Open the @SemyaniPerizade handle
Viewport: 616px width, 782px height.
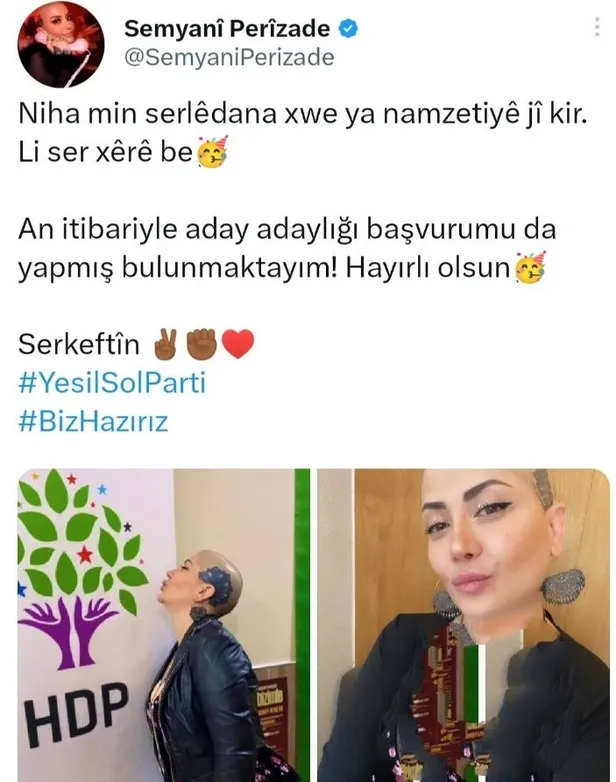click(x=228, y=58)
